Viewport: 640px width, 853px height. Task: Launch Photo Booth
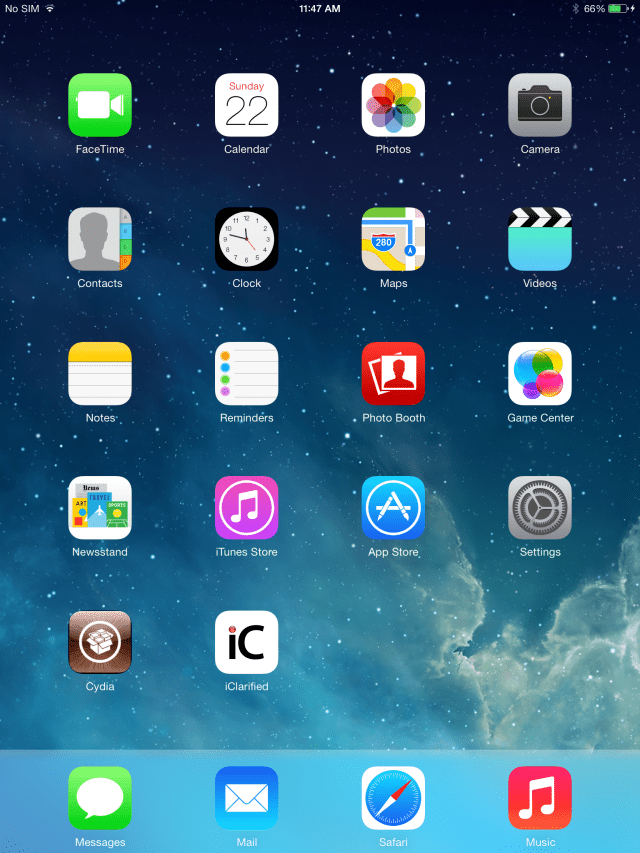tap(393, 374)
